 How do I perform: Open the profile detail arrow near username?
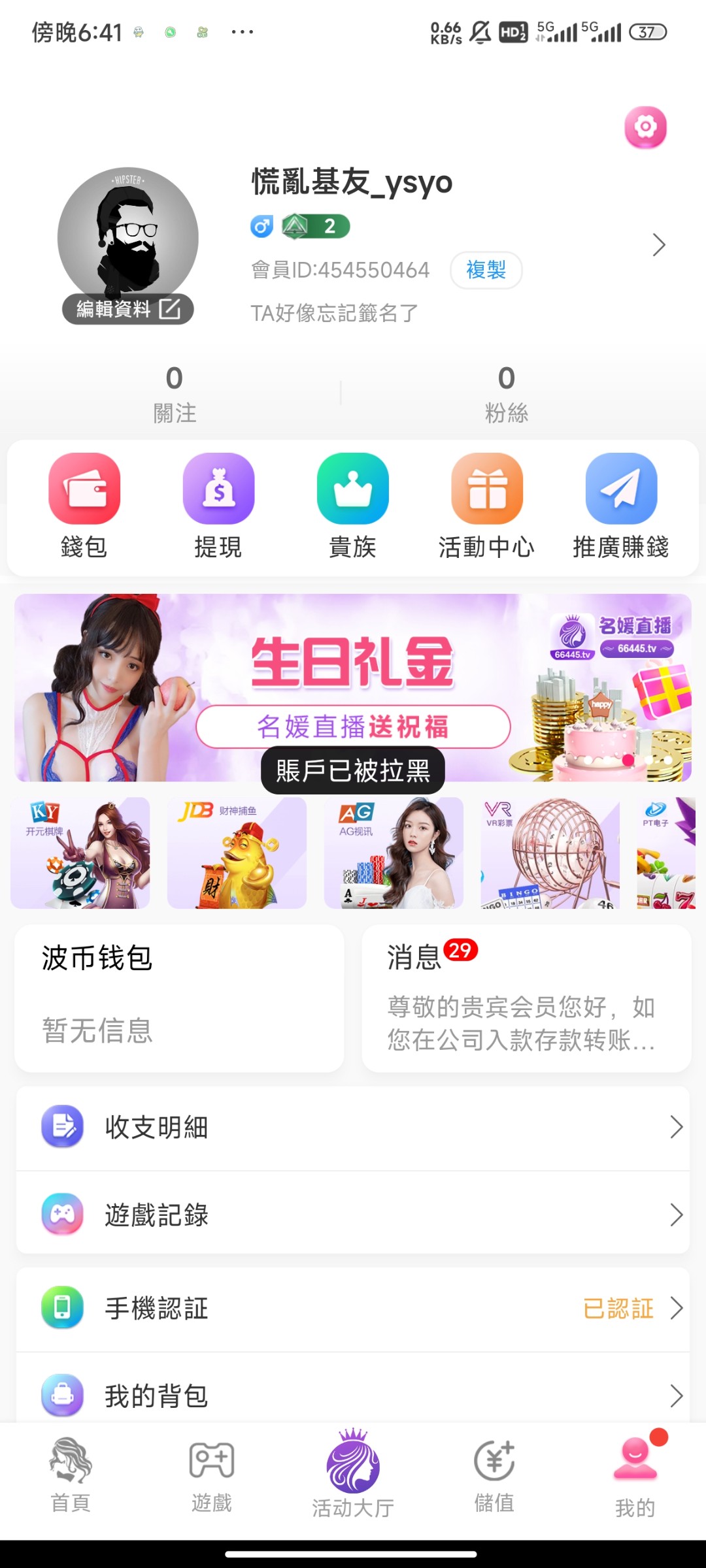tap(658, 244)
